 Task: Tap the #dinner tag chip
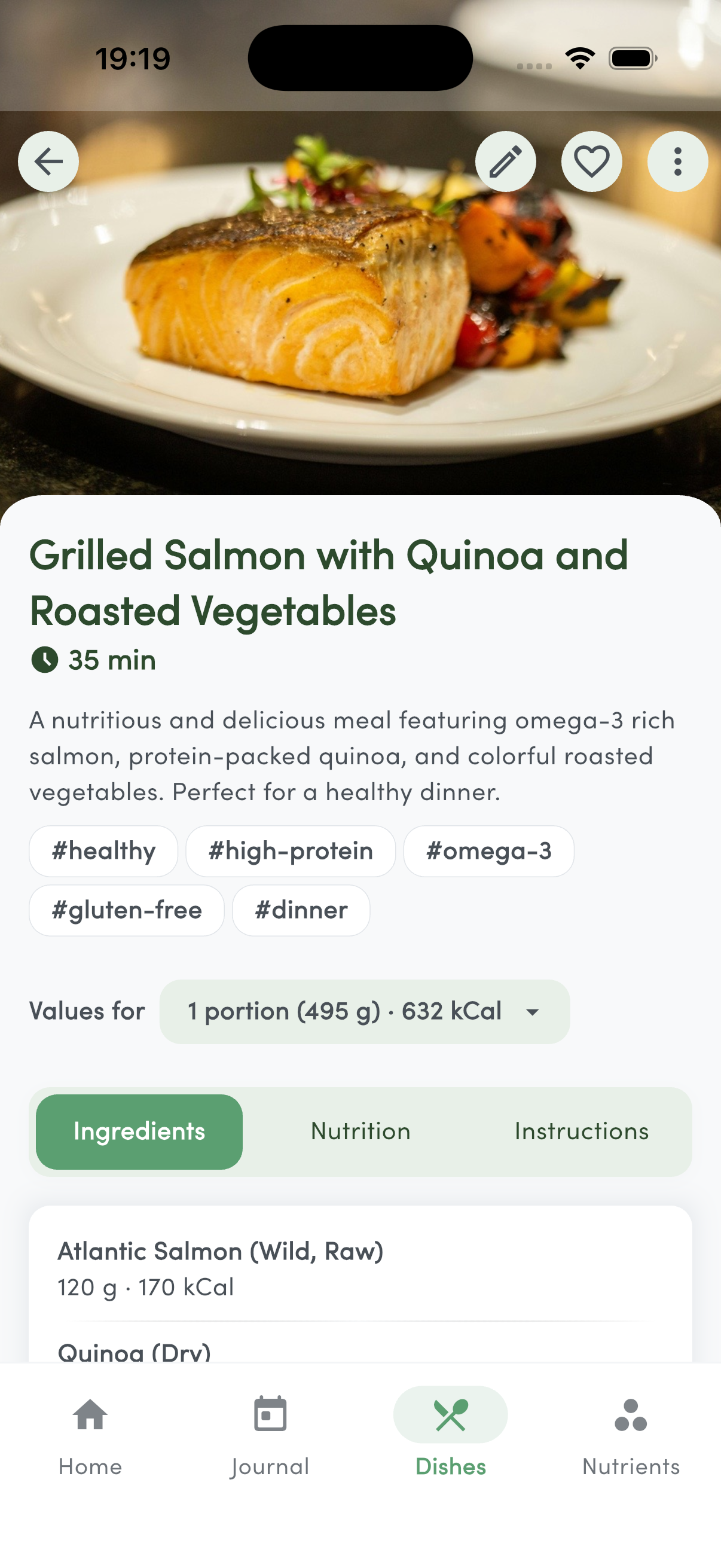tap(301, 910)
